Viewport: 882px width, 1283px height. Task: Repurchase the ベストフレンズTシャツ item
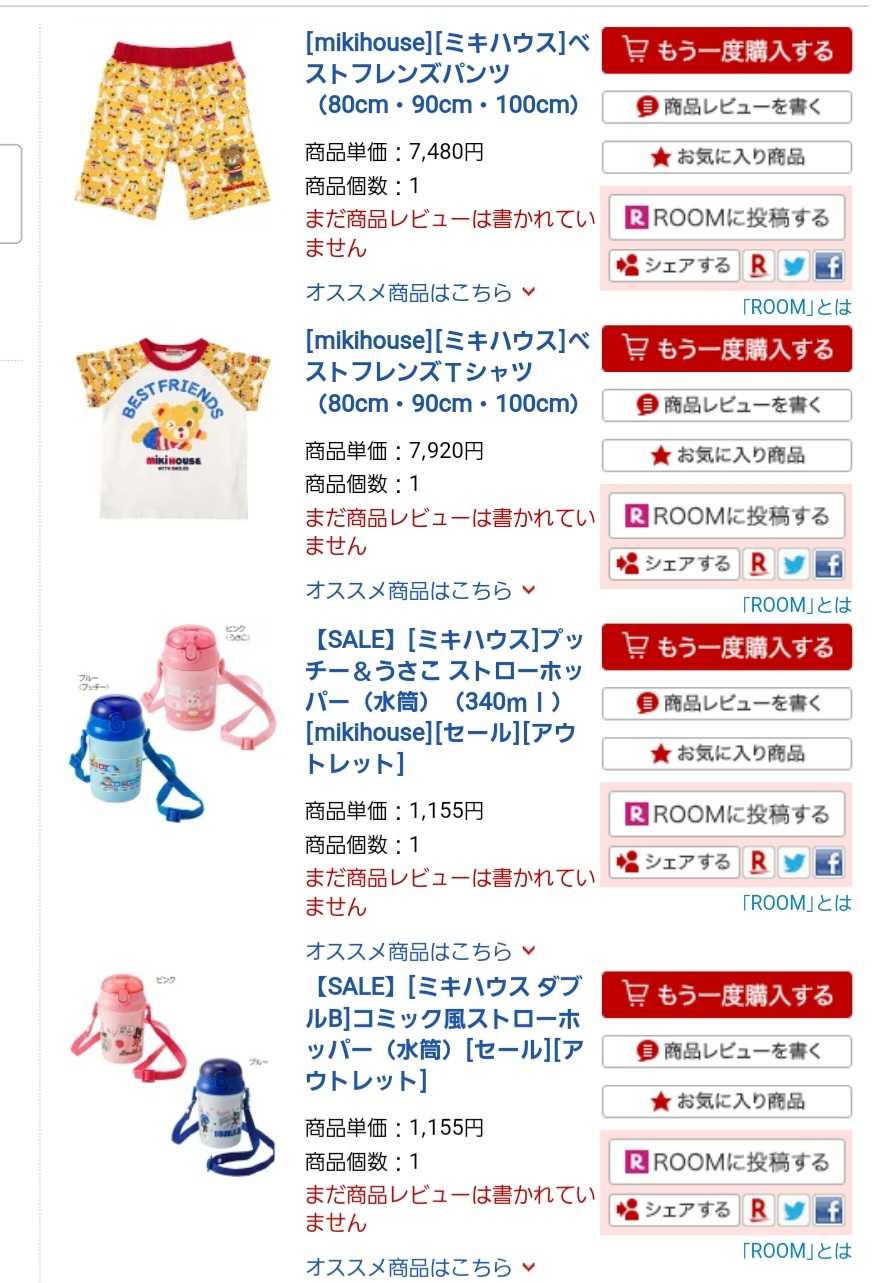click(726, 349)
